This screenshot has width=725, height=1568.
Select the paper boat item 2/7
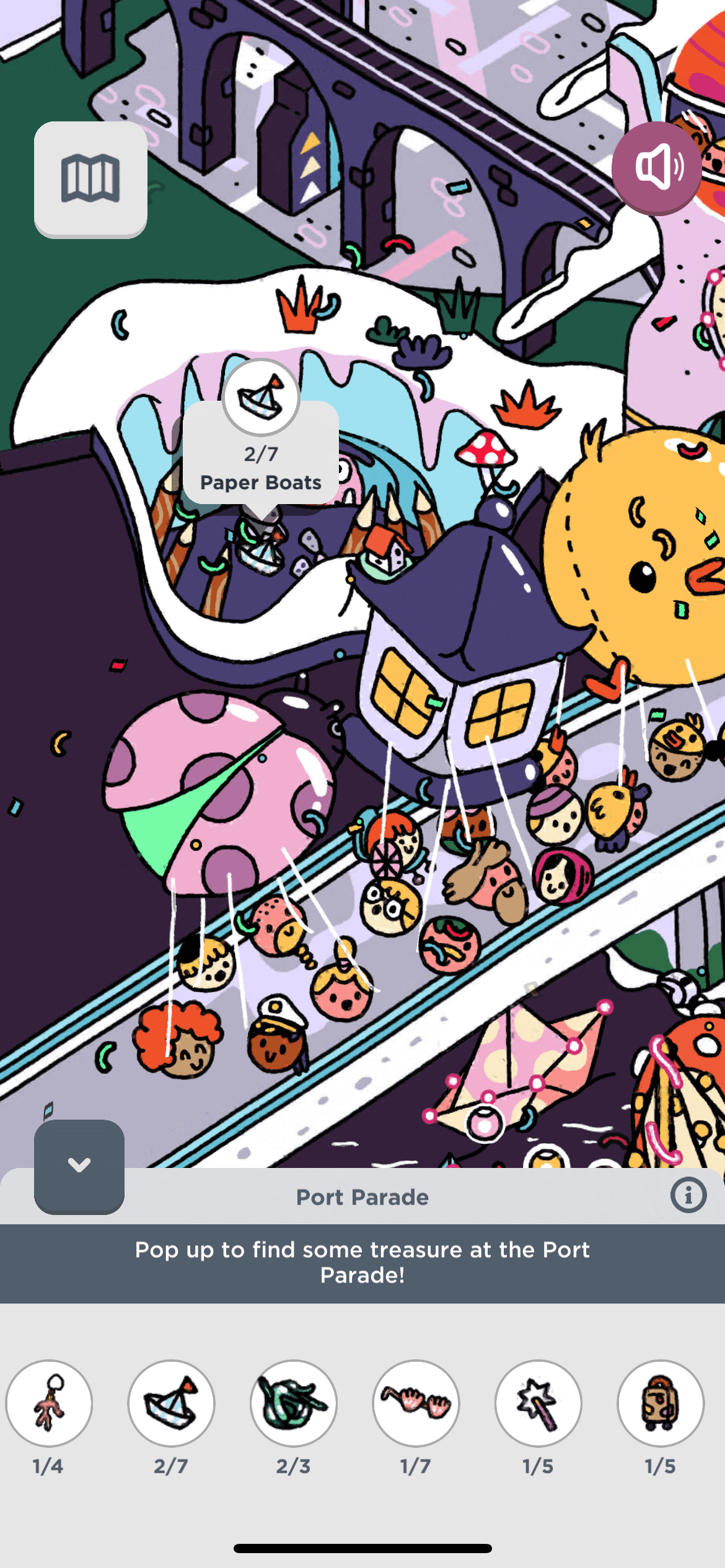[x=172, y=1403]
